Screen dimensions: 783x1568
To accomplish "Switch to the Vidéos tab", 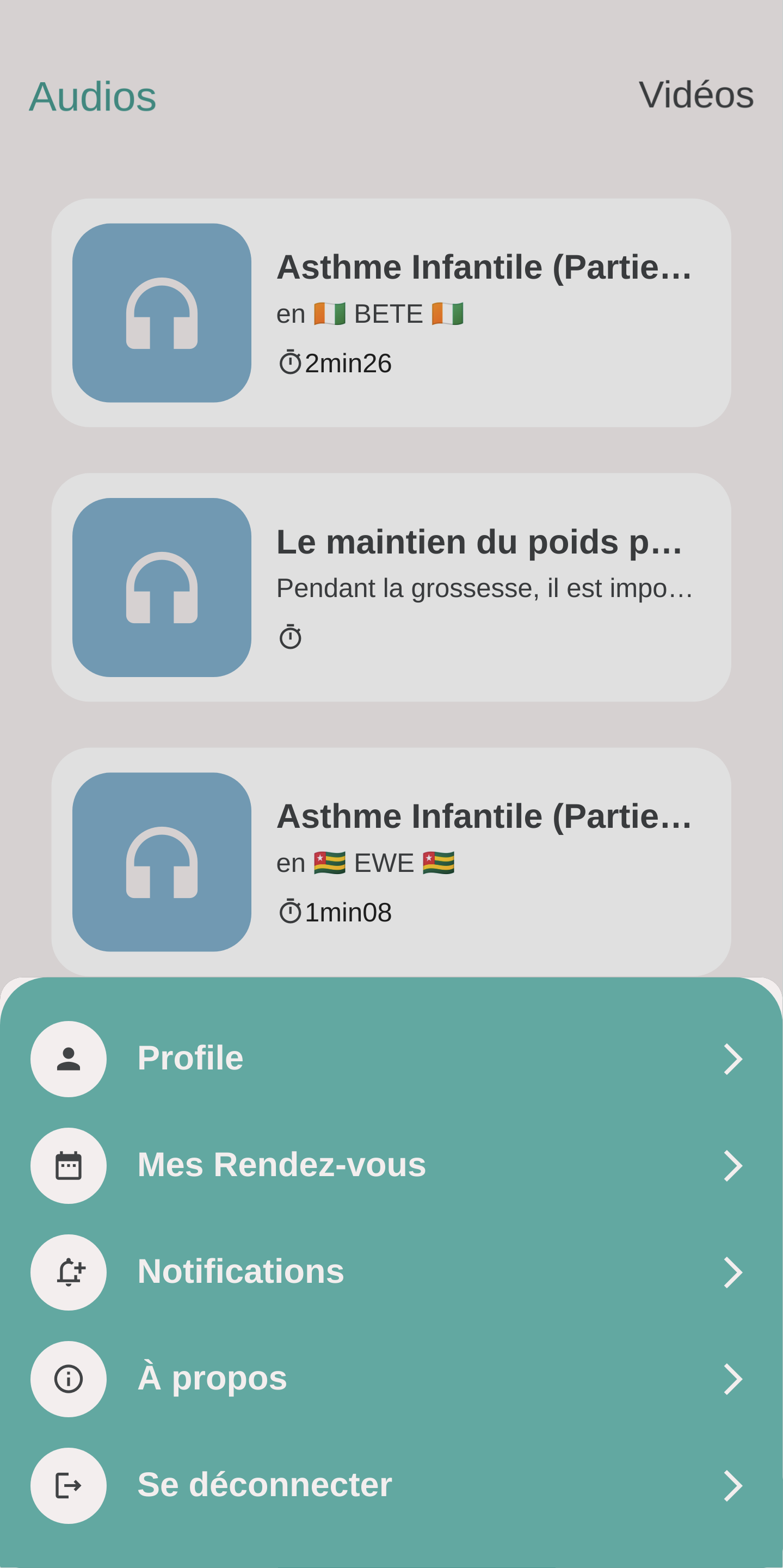I will coord(696,95).
